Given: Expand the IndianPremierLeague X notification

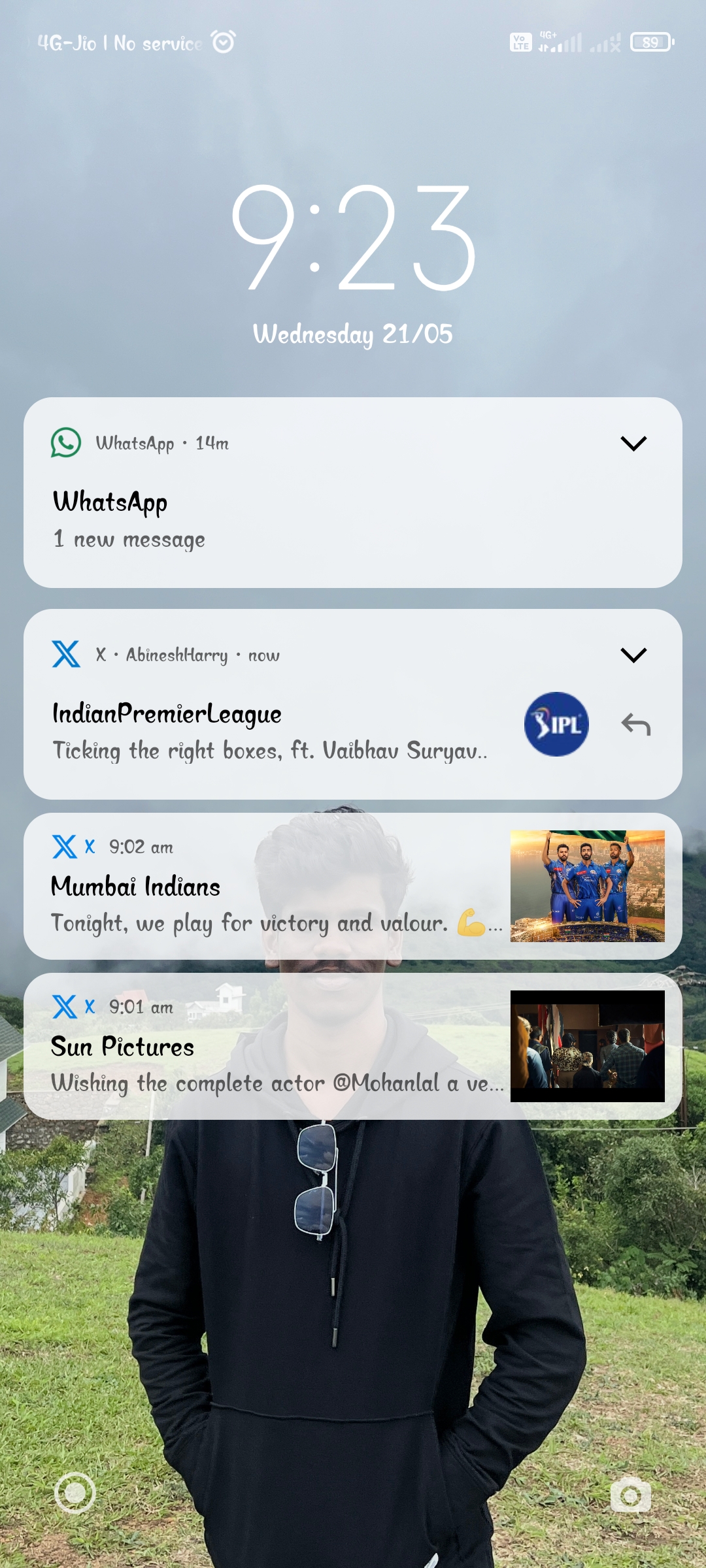Looking at the screenshot, I should point(633,655).
